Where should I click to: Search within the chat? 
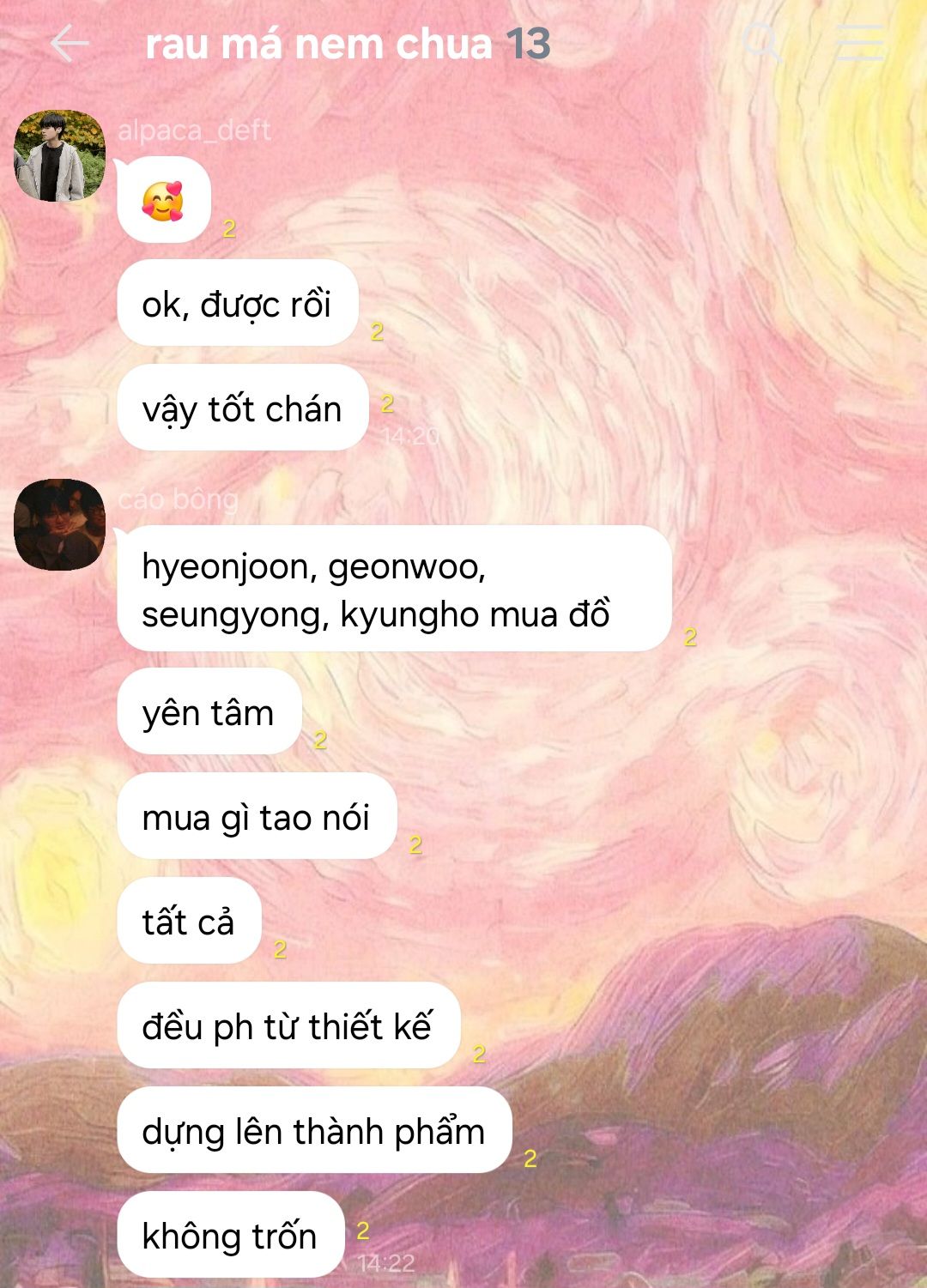coord(760,42)
